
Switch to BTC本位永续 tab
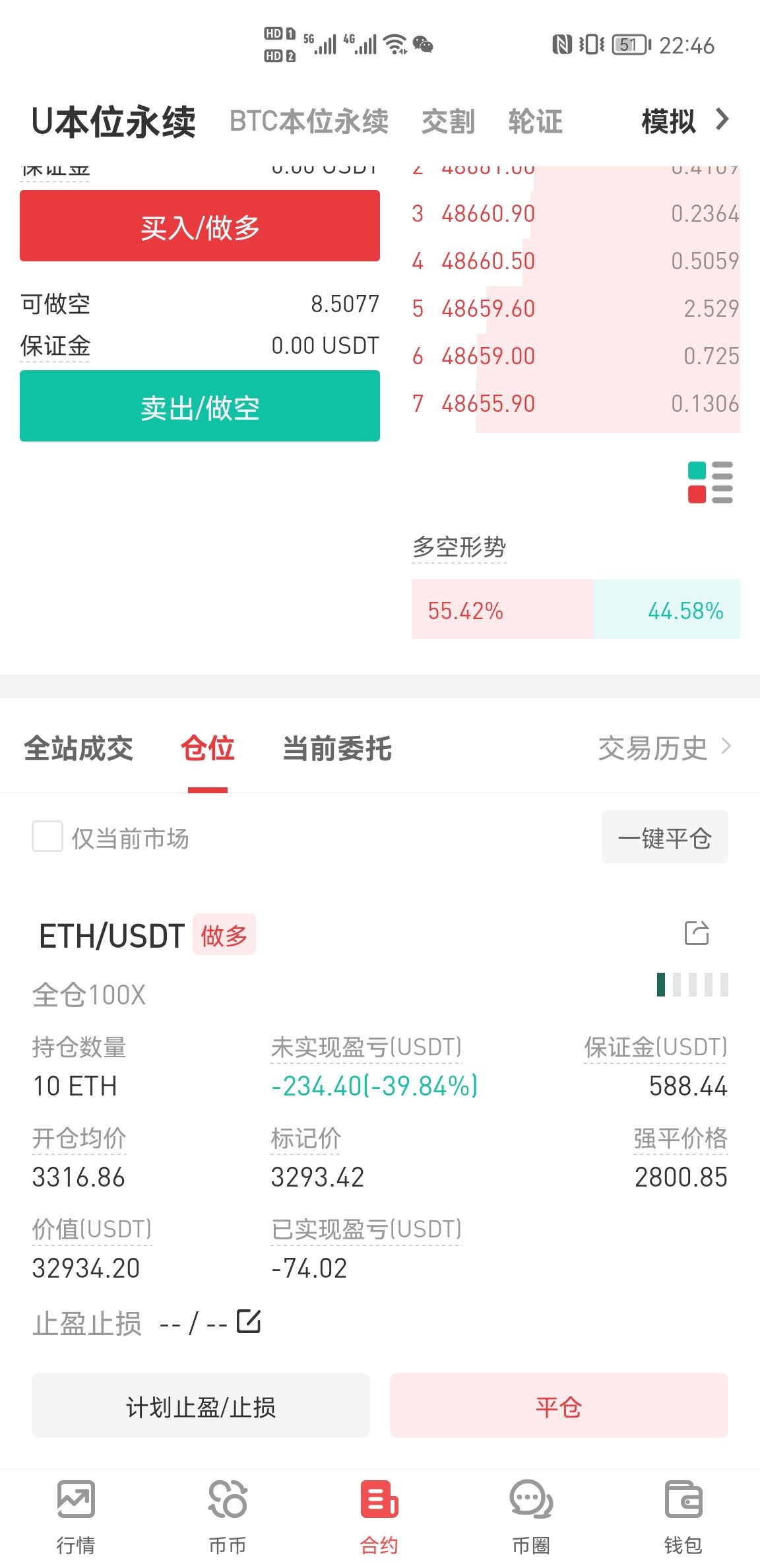click(309, 121)
